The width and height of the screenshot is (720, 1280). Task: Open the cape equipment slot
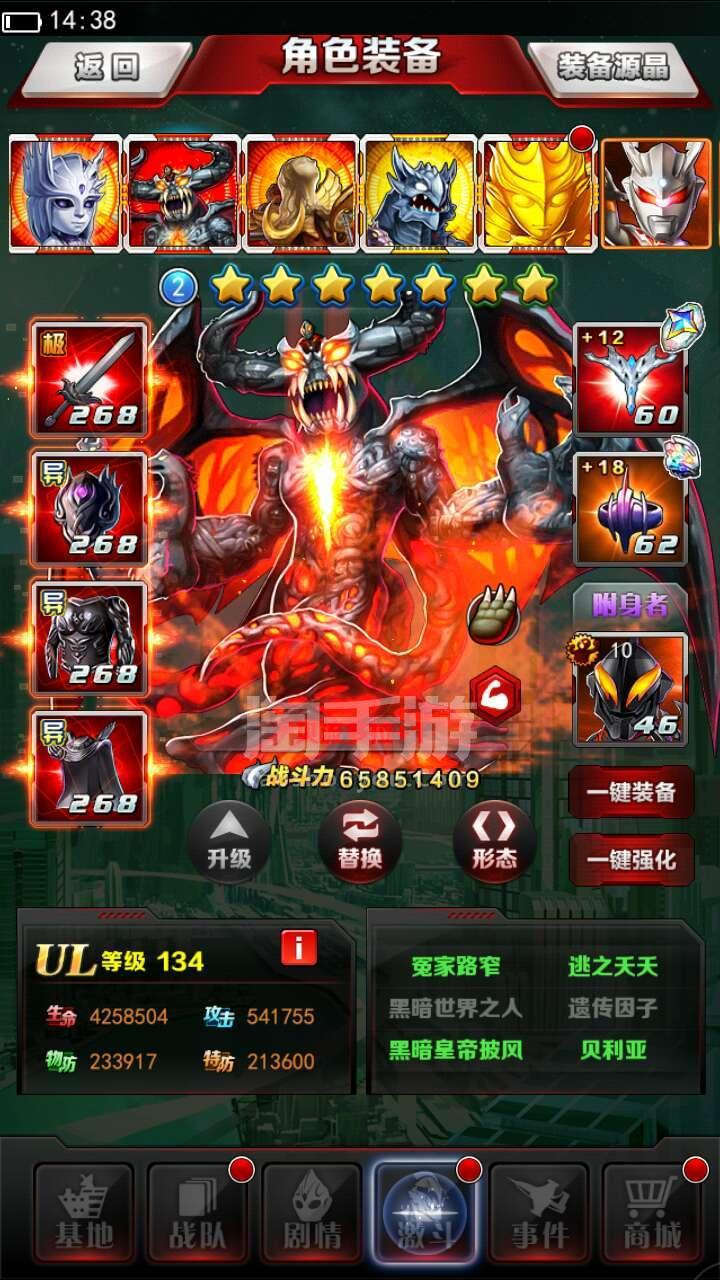coord(90,768)
